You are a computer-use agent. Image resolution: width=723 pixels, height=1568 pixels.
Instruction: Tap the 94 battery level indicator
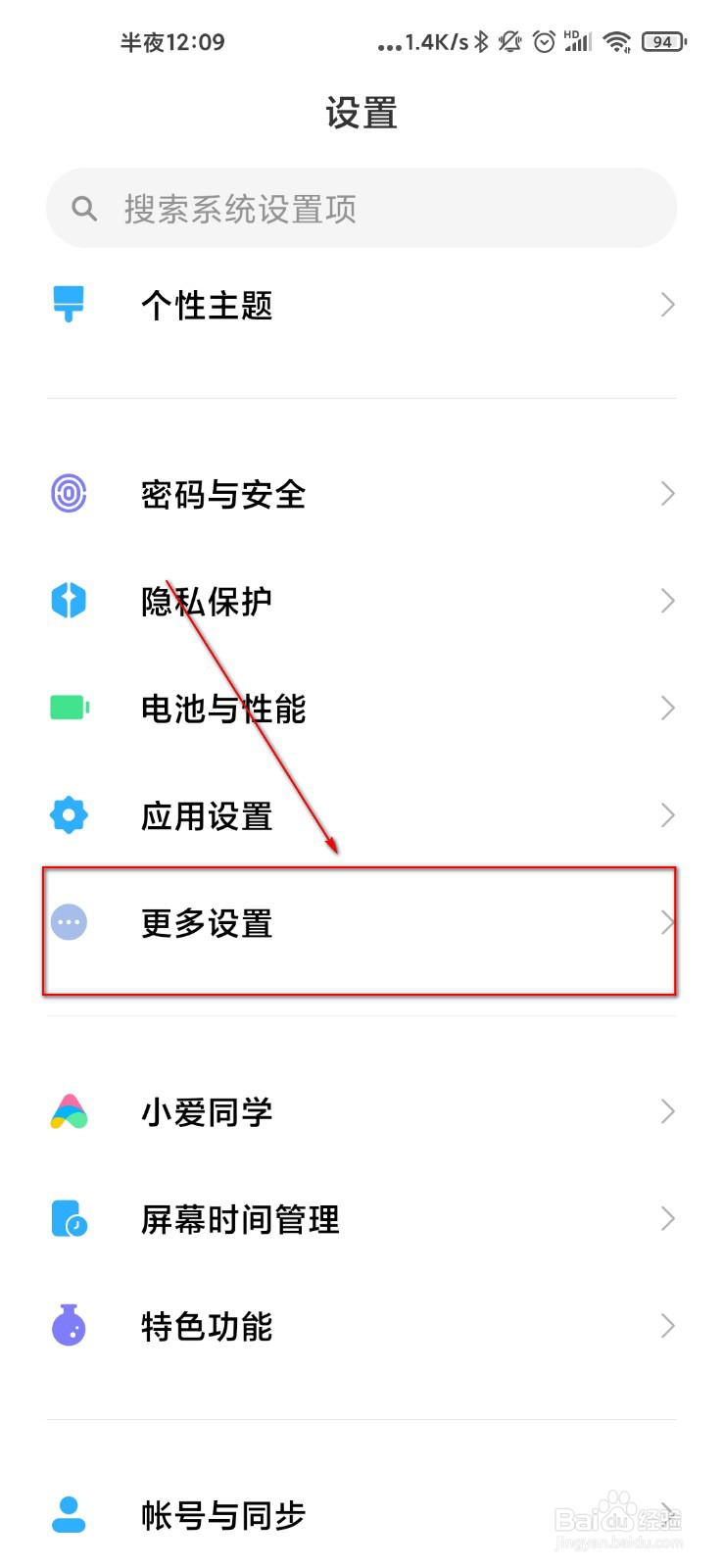(x=661, y=41)
